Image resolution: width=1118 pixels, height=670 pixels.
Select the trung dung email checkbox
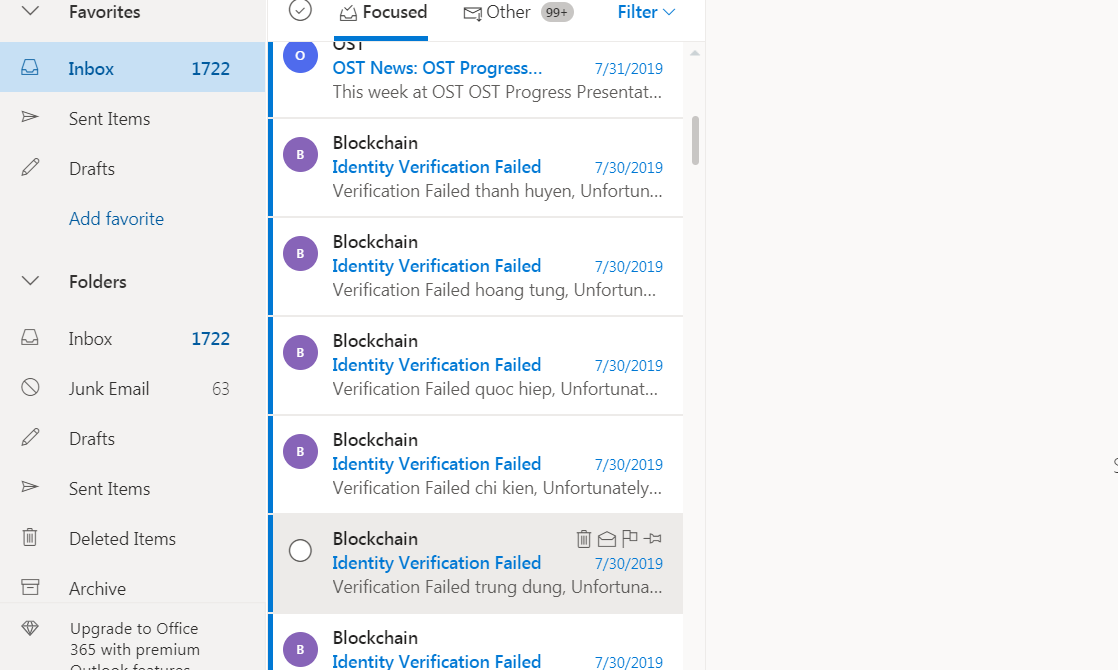click(300, 551)
